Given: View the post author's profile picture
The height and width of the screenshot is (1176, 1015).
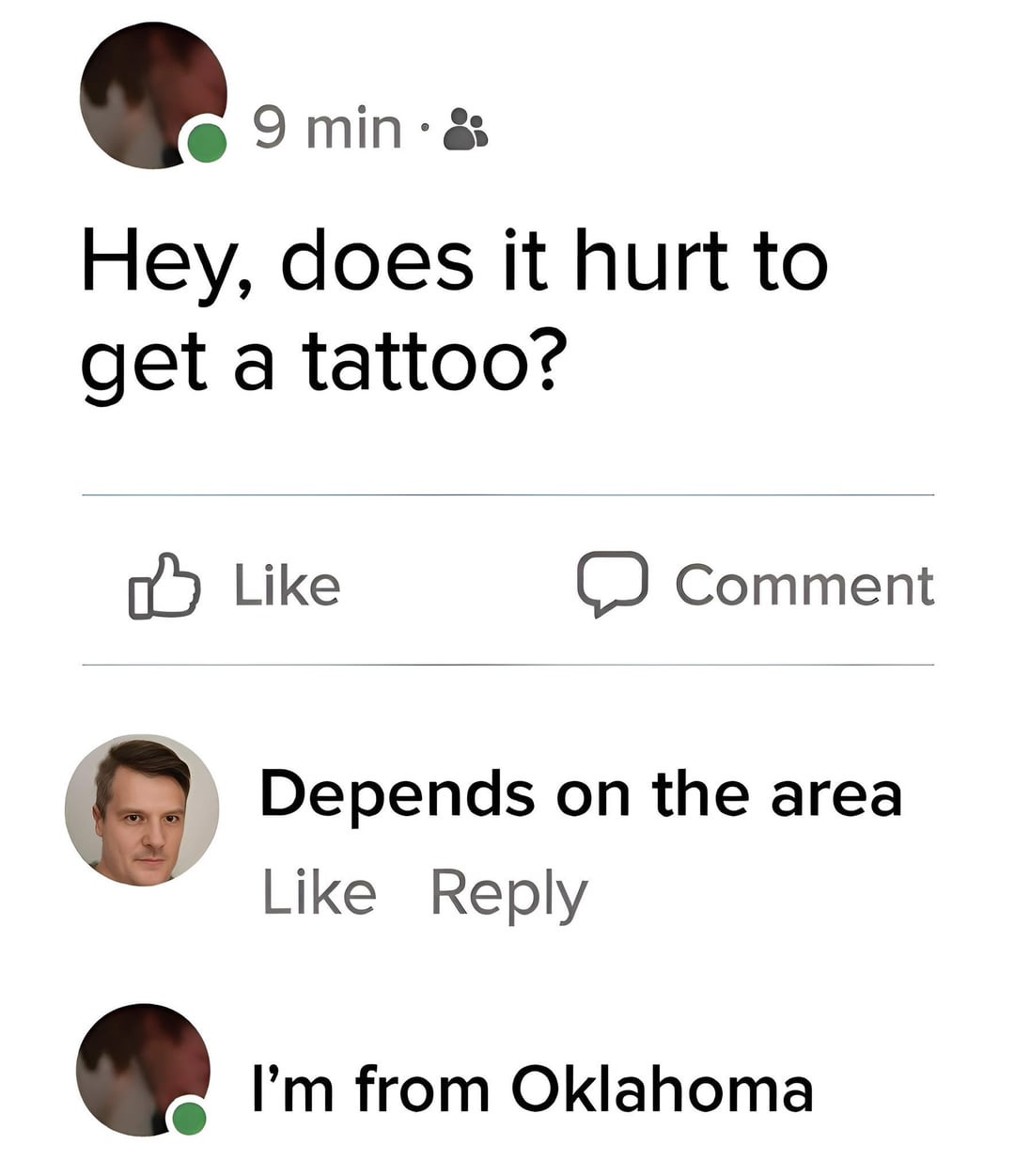Looking at the screenshot, I should (153, 96).
